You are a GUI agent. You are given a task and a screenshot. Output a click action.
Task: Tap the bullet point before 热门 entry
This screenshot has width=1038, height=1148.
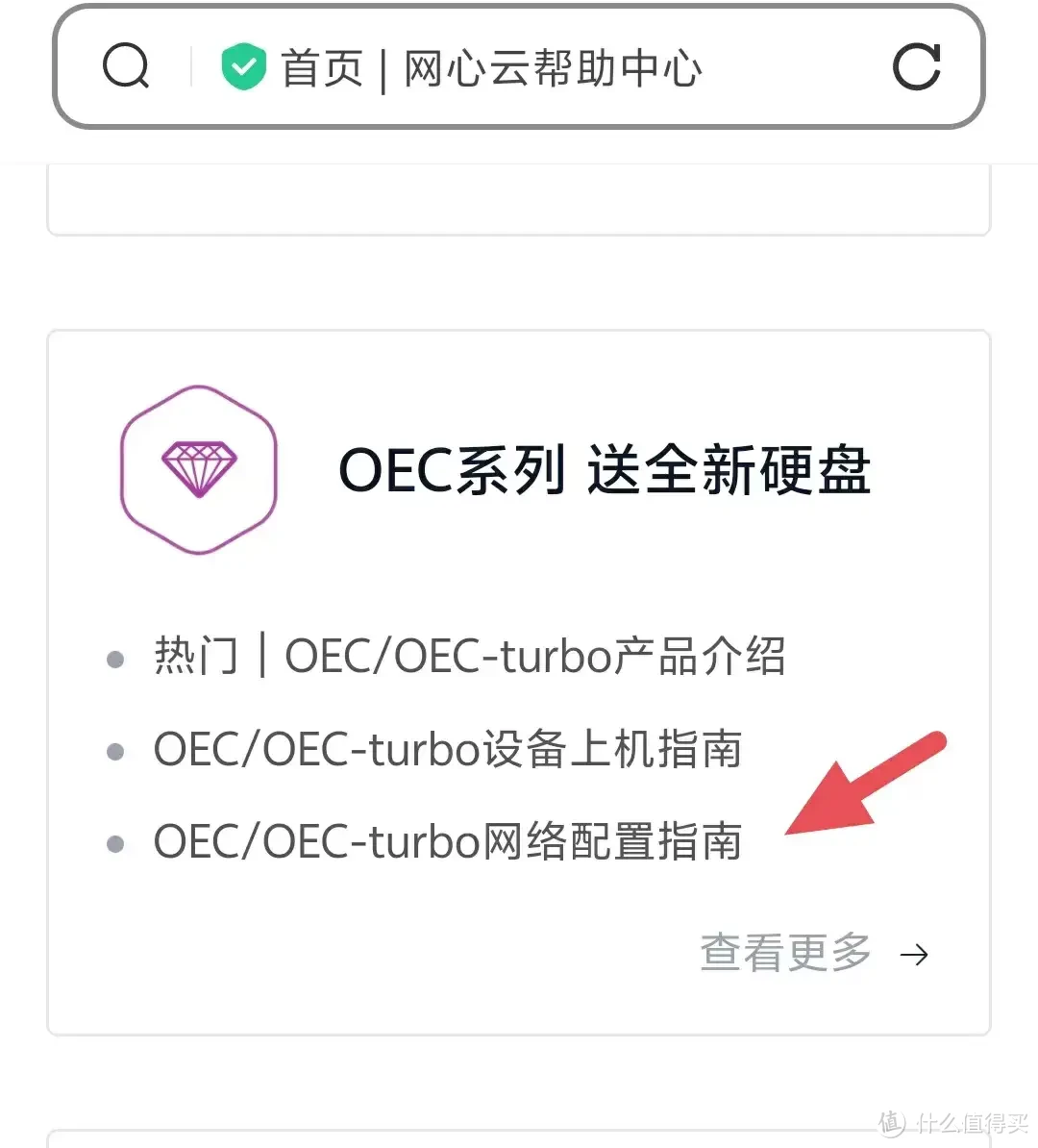click(x=116, y=658)
